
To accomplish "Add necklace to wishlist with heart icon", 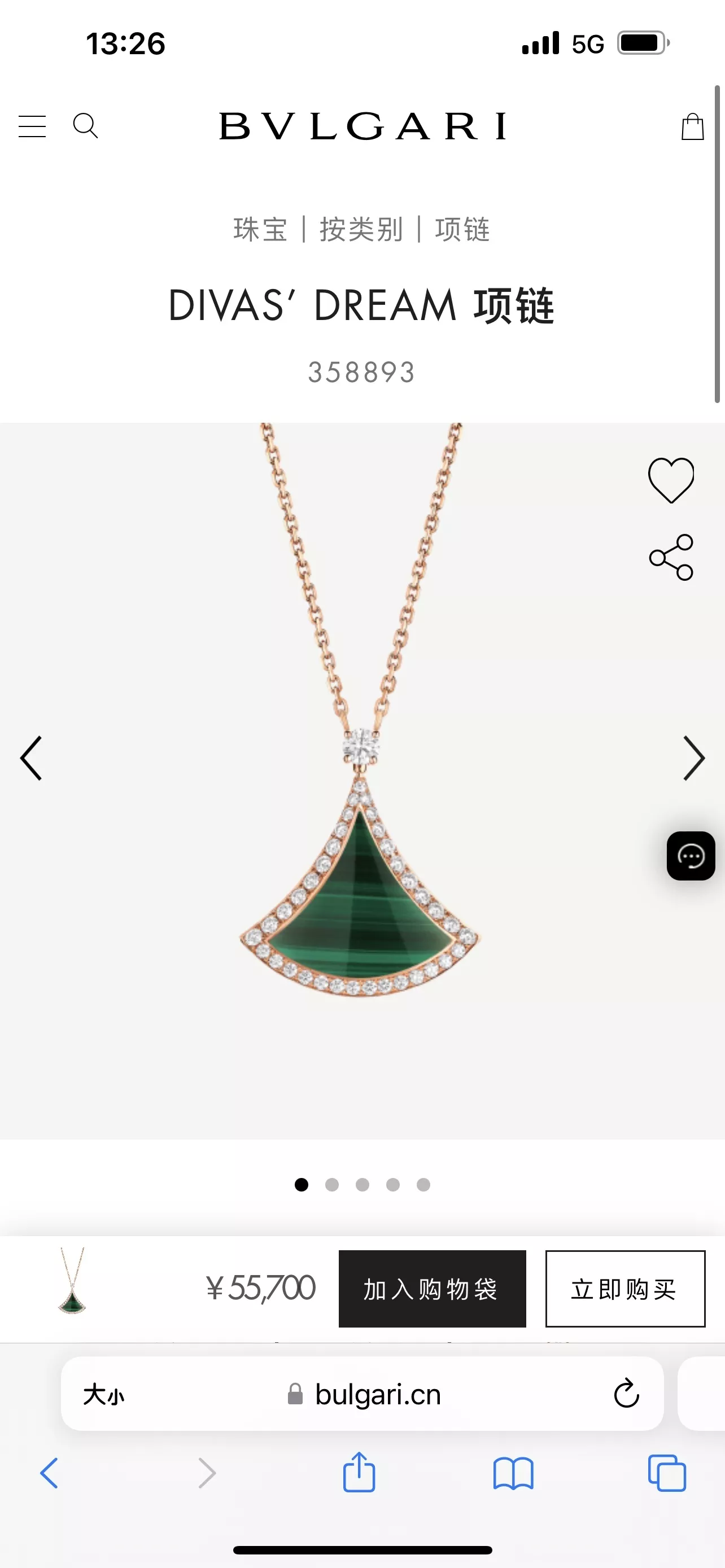I will pos(671,480).
